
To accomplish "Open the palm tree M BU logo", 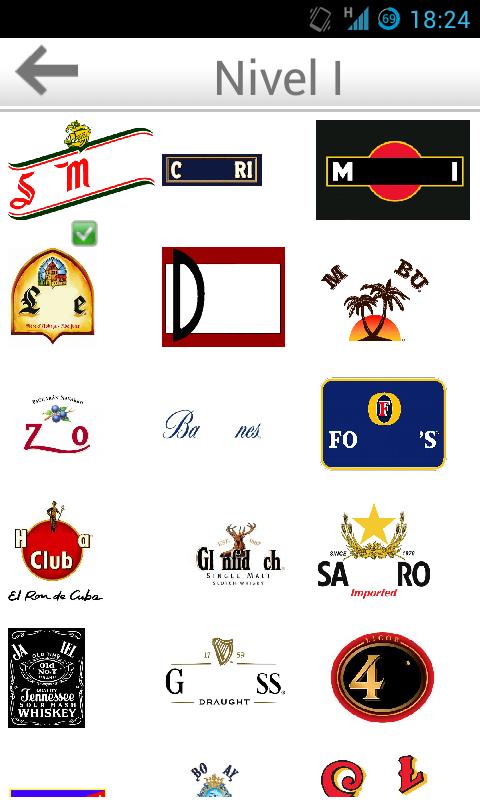I will click(375, 300).
